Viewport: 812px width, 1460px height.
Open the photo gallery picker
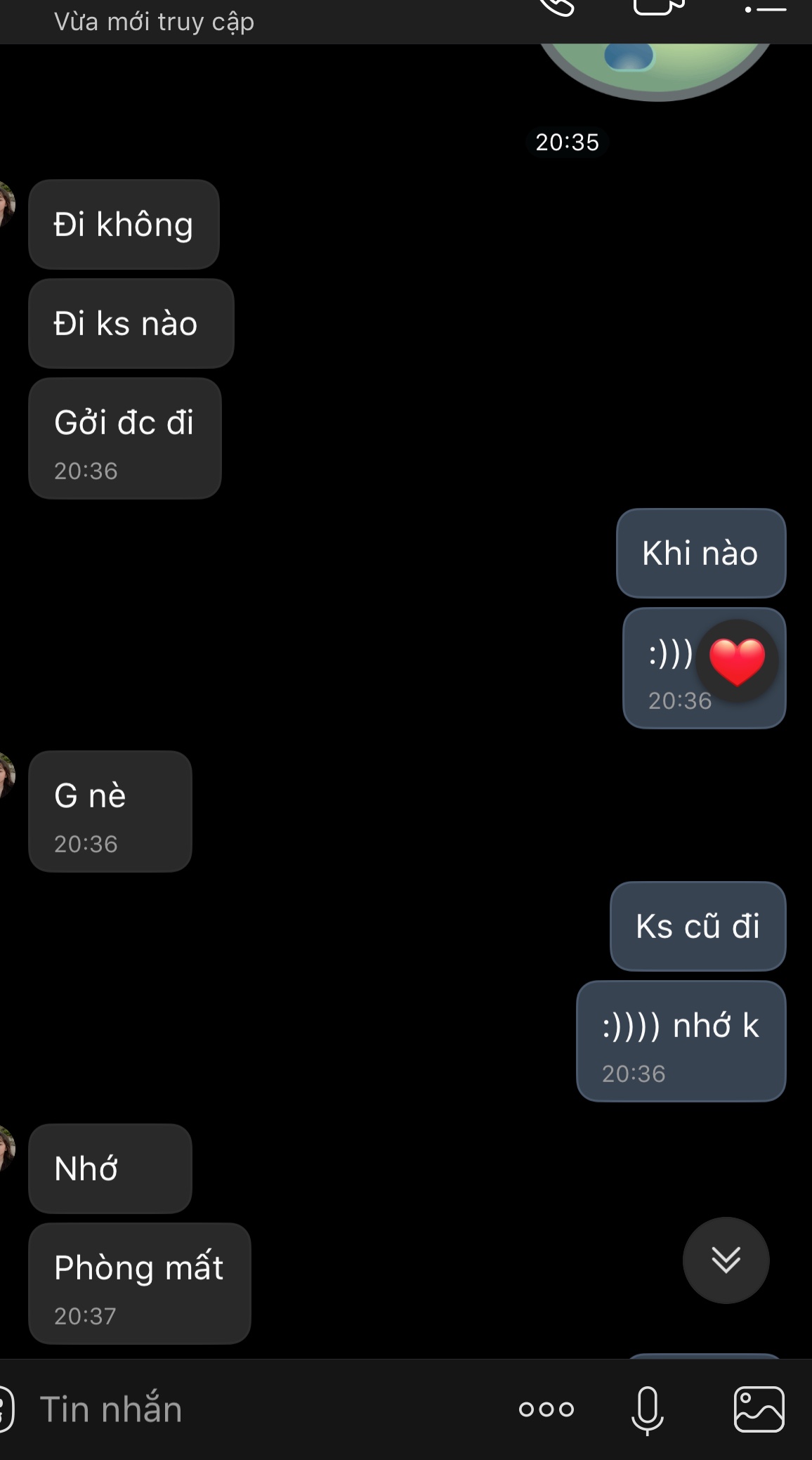point(759,1409)
